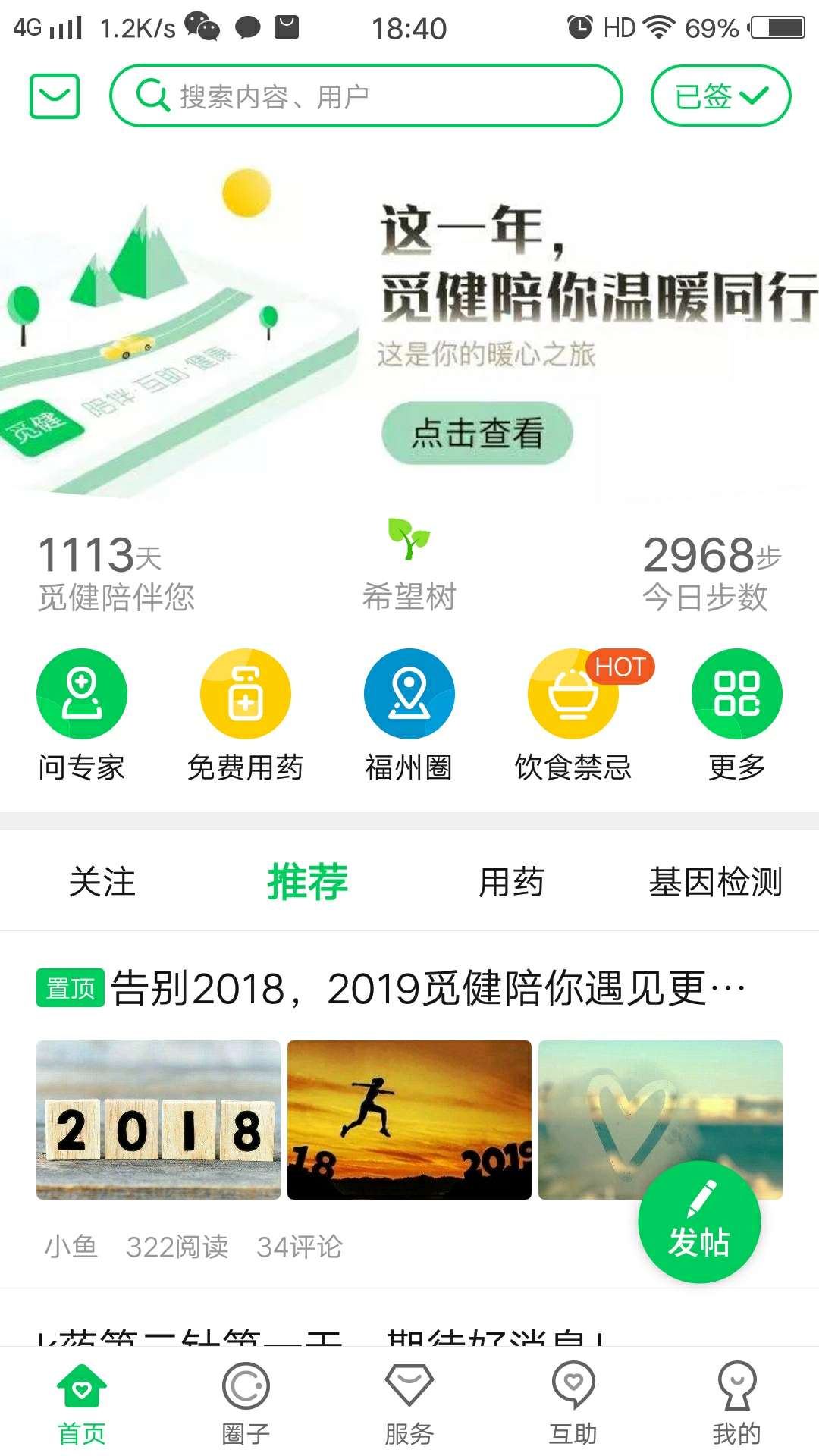
Task: Open the 互助 tab
Action: click(x=573, y=1403)
